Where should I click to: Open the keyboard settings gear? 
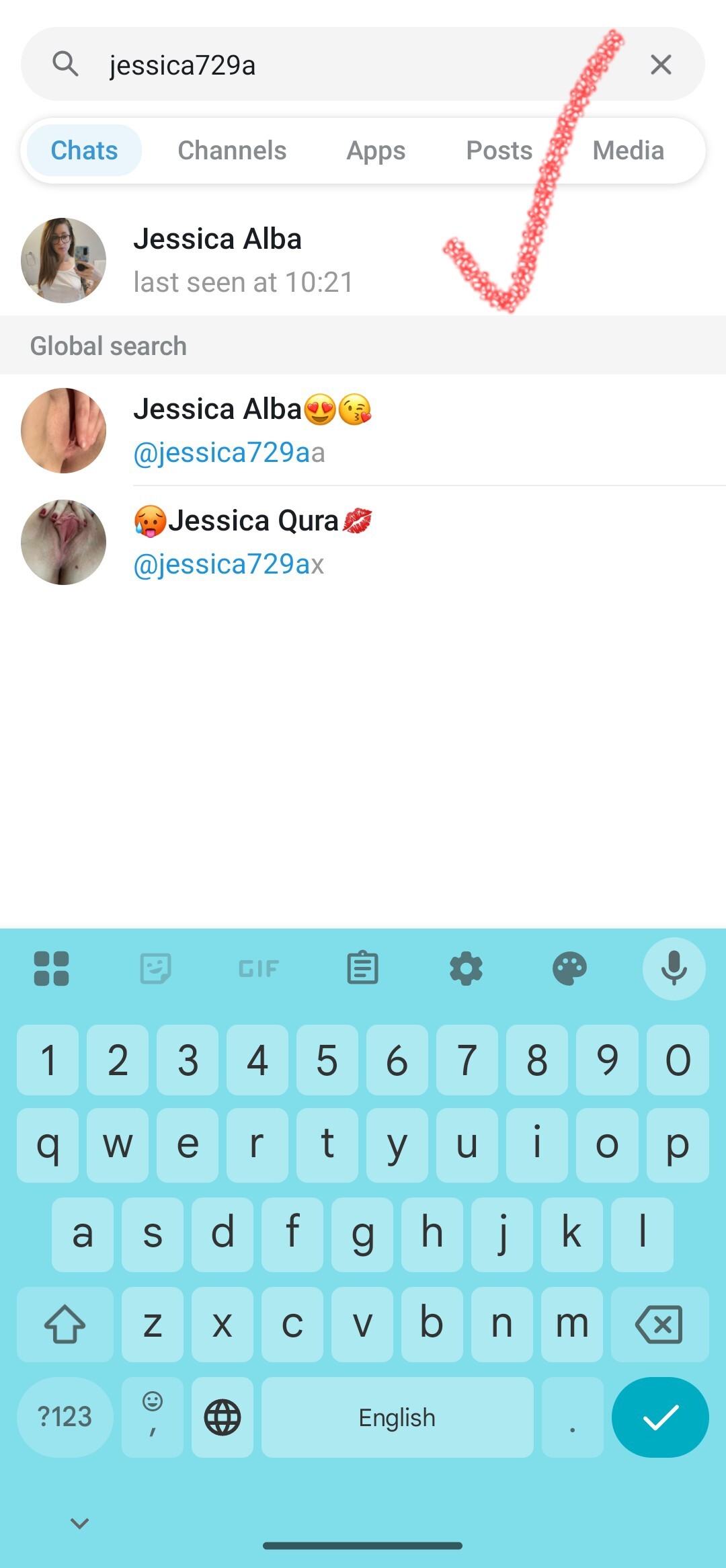pos(466,968)
